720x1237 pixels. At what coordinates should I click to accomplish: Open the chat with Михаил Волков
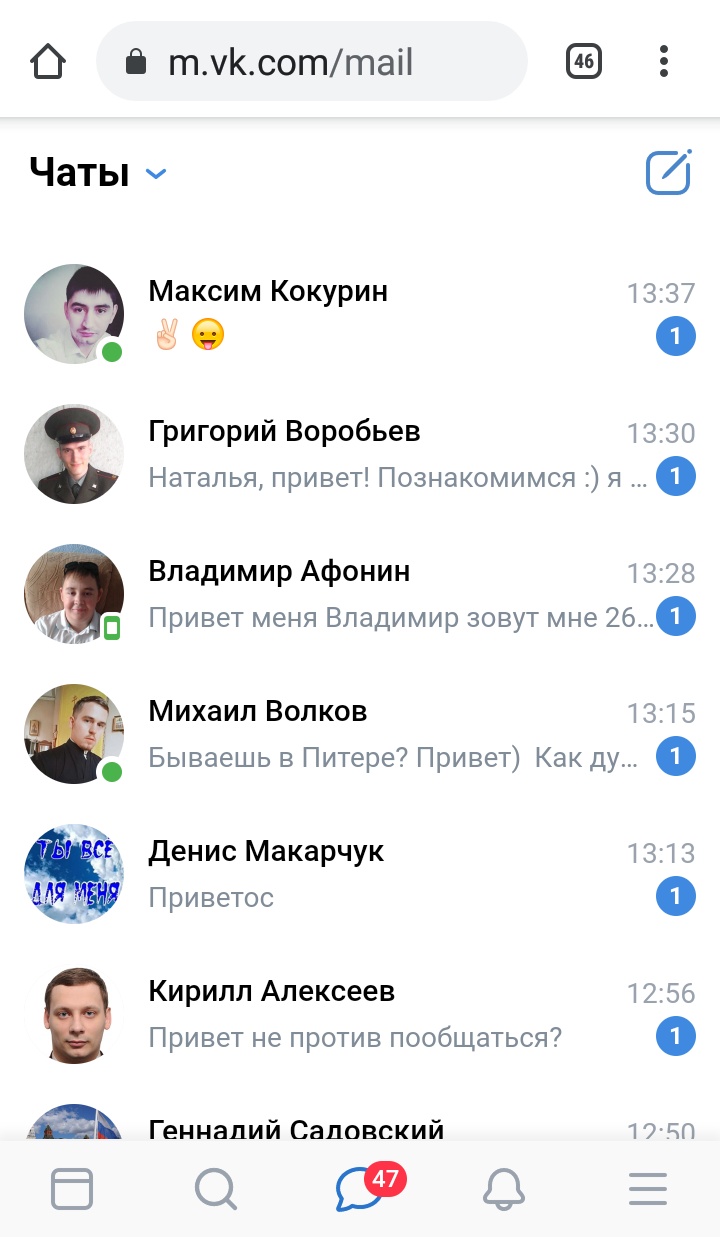pos(360,734)
